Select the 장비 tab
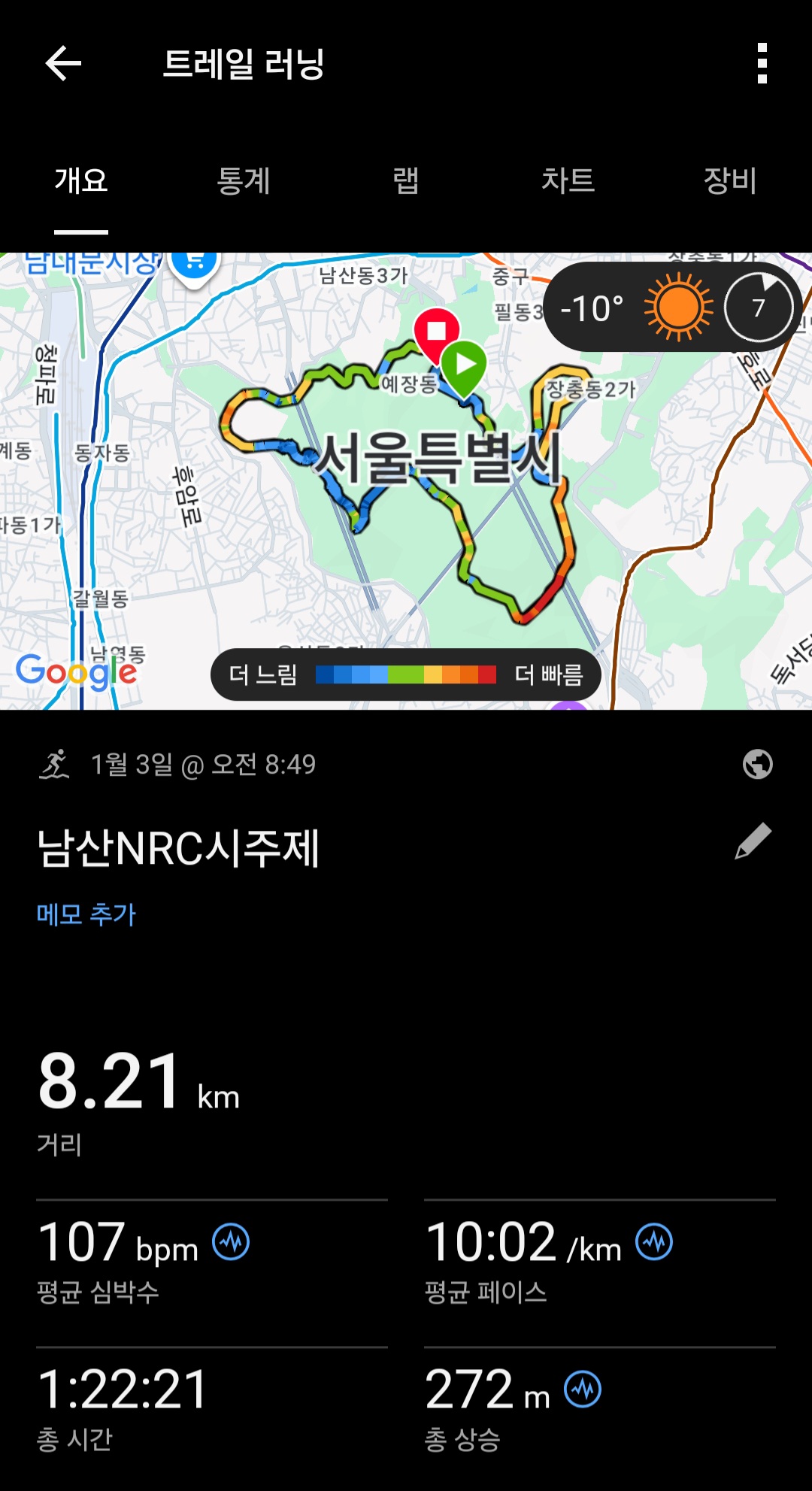The width and height of the screenshot is (812, 1491). click(729, 182)
